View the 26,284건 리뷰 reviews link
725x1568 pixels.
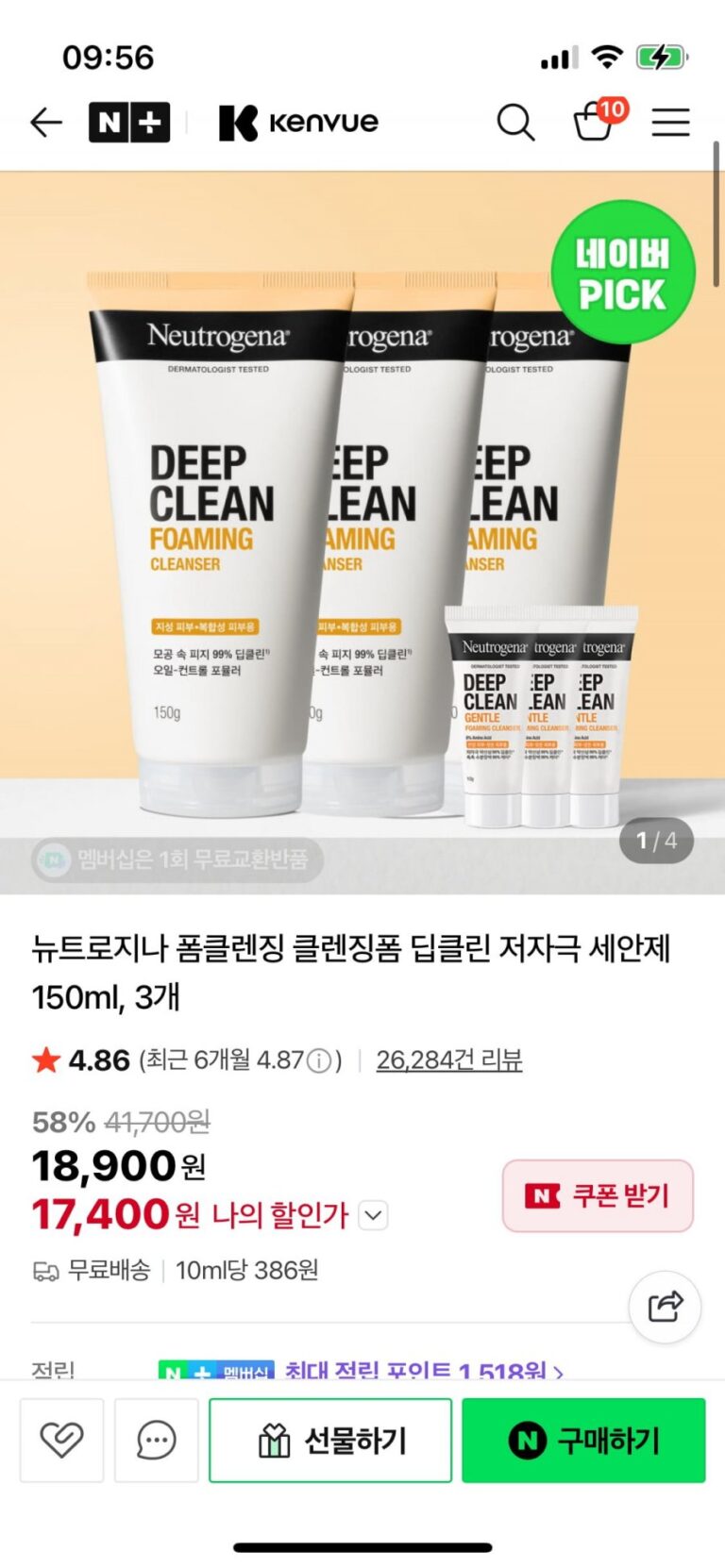click(x=448, y=1060)
